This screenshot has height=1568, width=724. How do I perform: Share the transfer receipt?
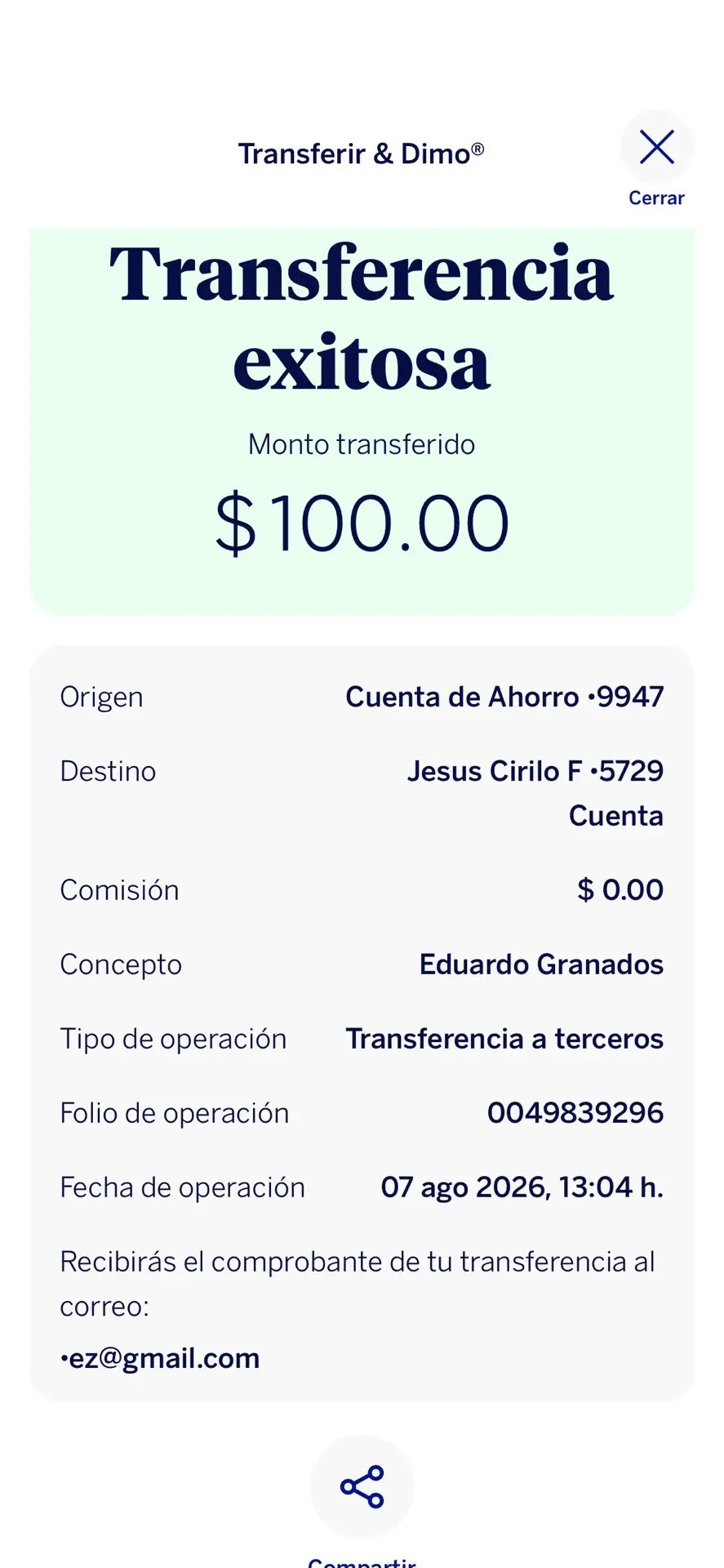coord(362,1486)
